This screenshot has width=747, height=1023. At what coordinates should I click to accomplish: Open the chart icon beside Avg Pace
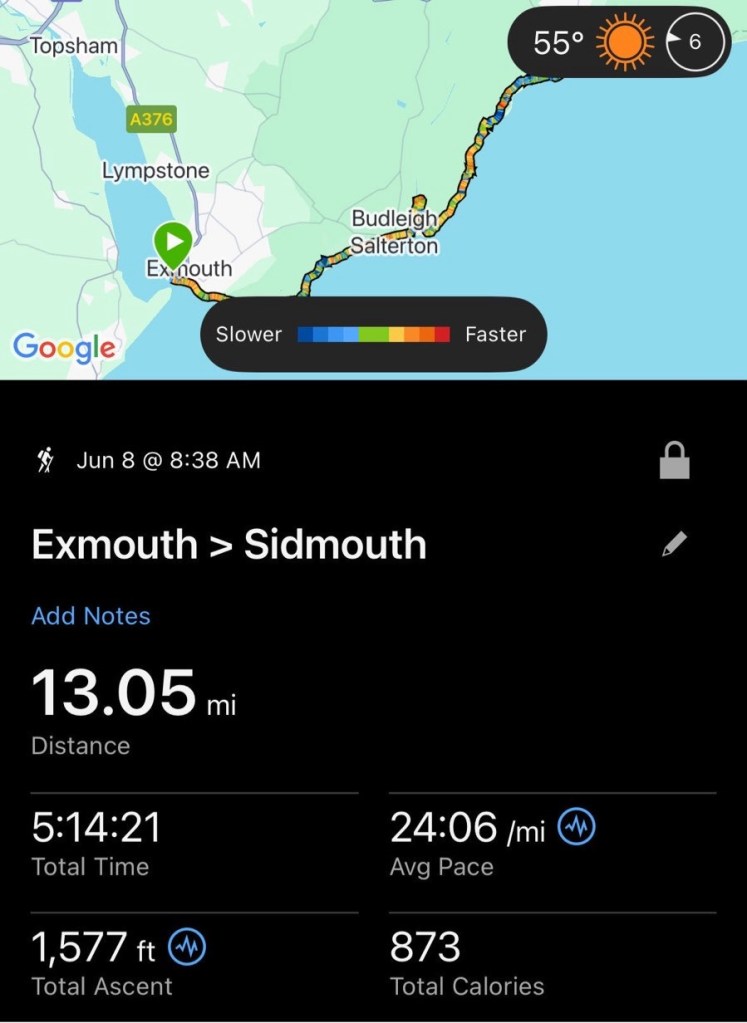(x=577, y=828)
